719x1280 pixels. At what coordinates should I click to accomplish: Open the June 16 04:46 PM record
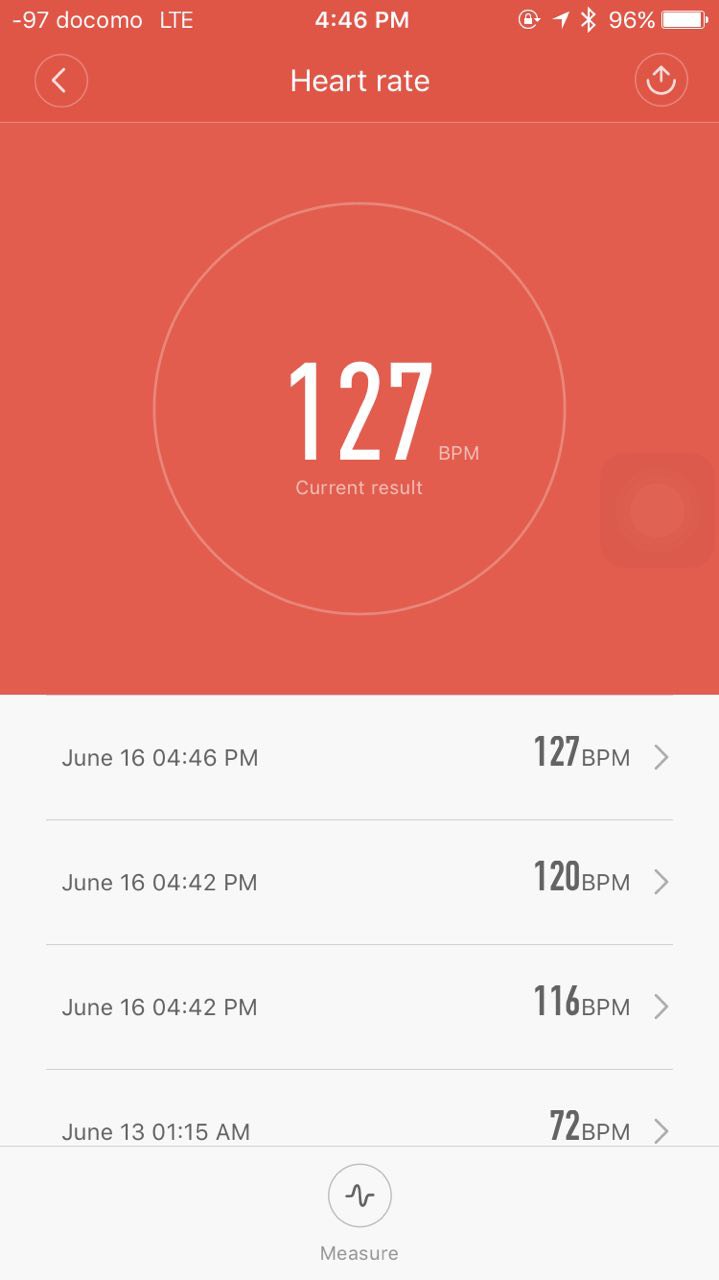360,757
